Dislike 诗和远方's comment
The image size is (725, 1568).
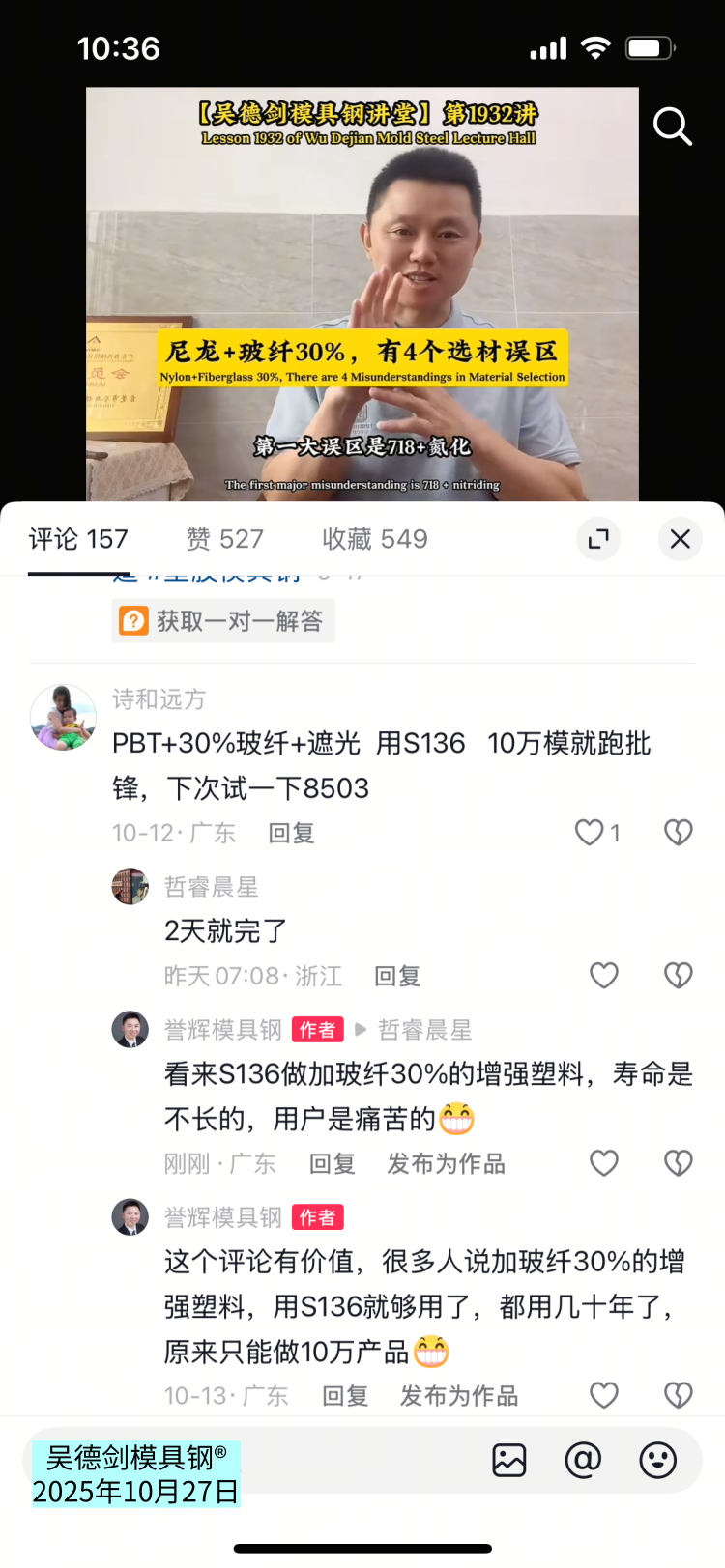click(679, 833)
